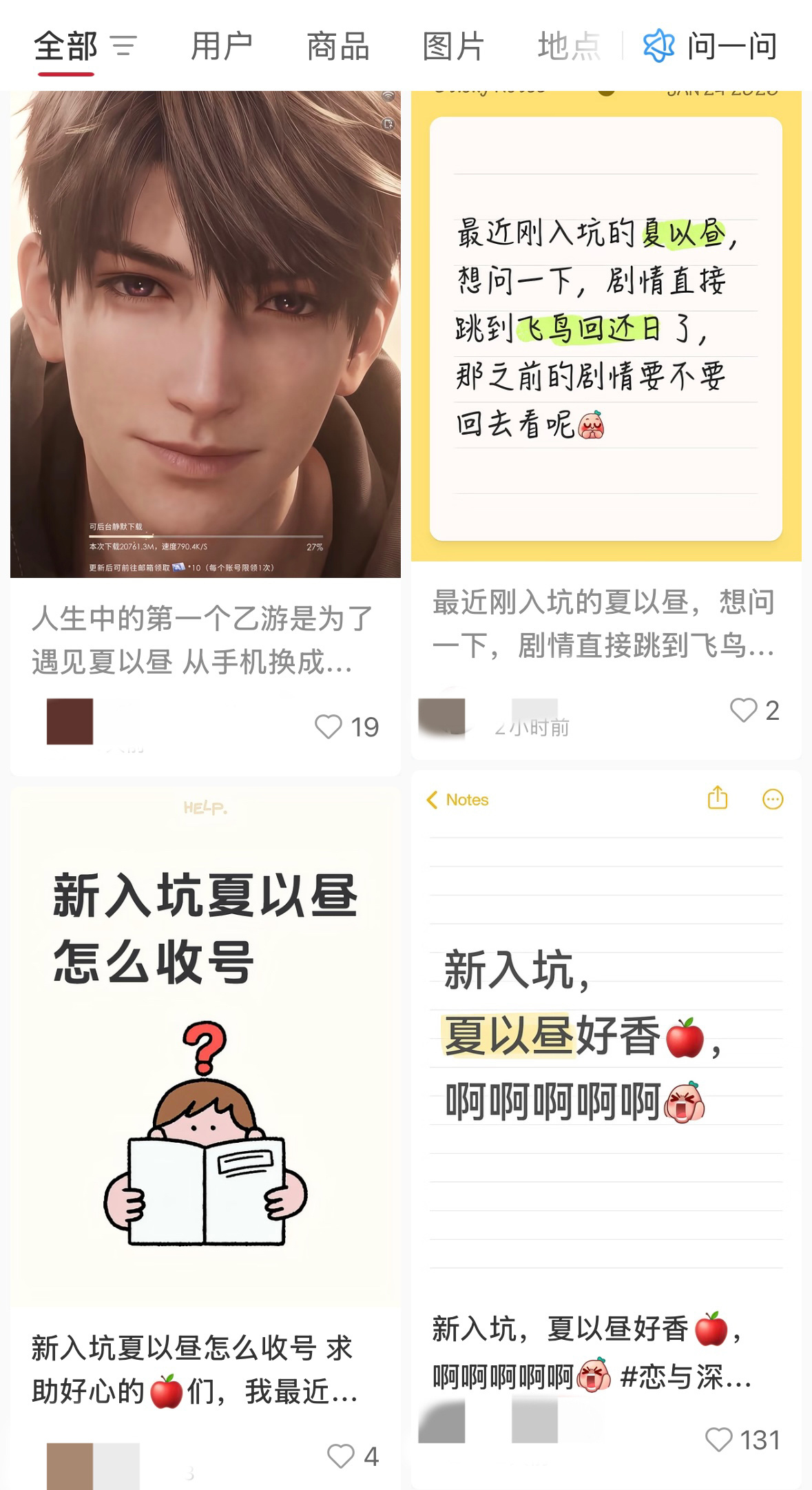Tap the filter icon beside 全部
The image size is (812, 1490).
[x=124, y=47]
